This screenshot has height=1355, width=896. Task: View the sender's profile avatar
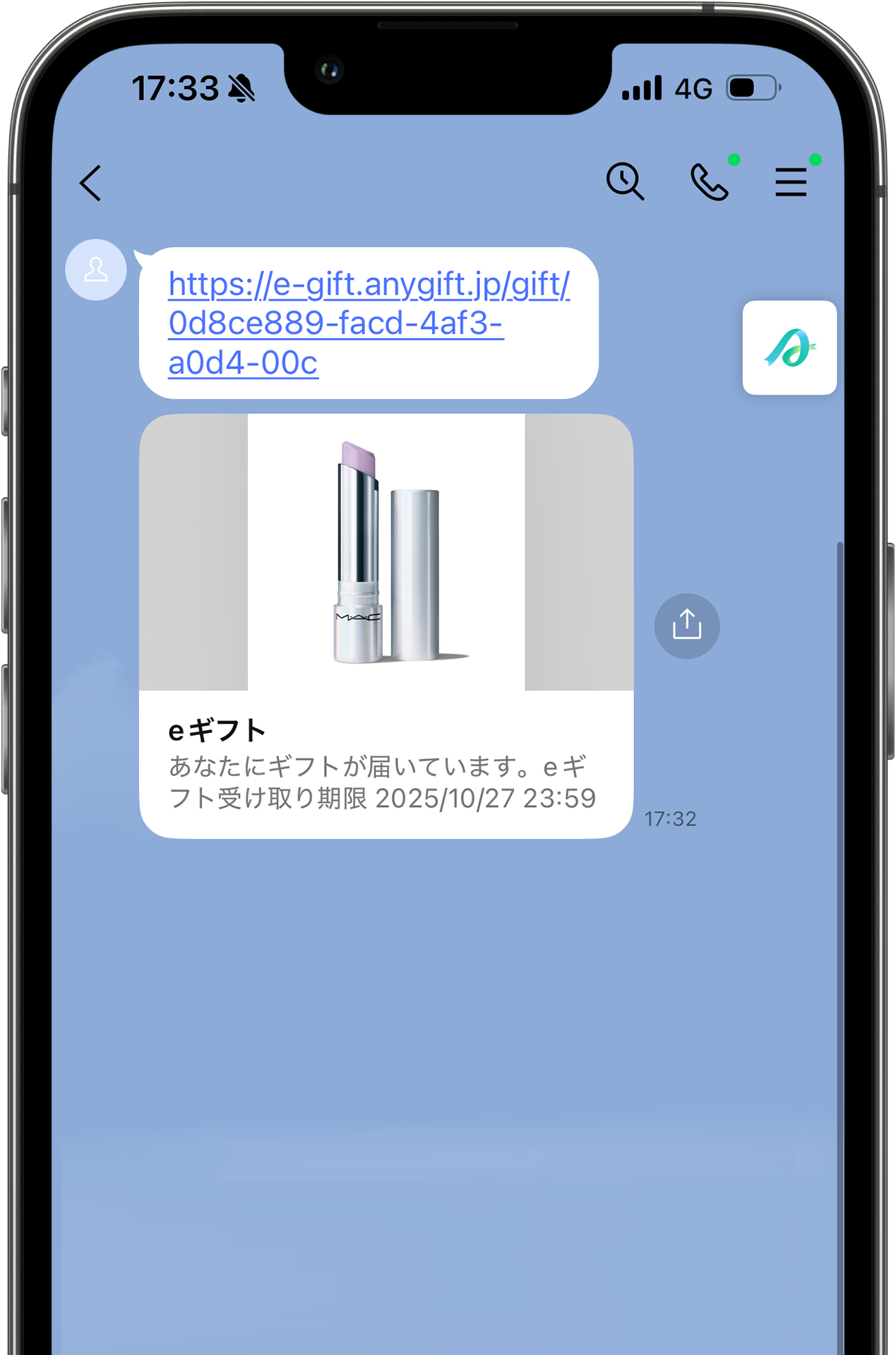coord(96,270)
